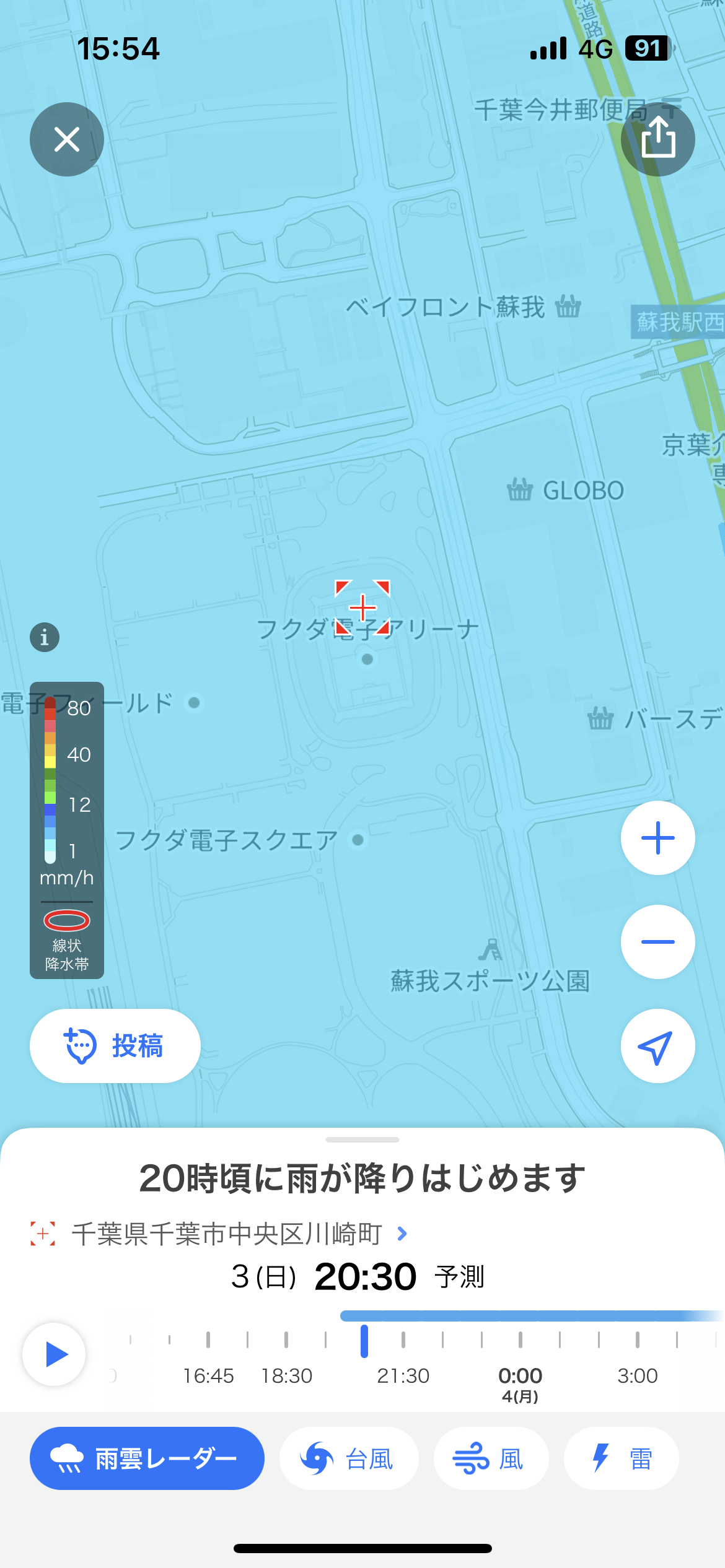Tap the 投稿 post button
Image resolution: width=725 pixels, height=1568 pixels.
pyautogui.click(x=115, y=1046)
